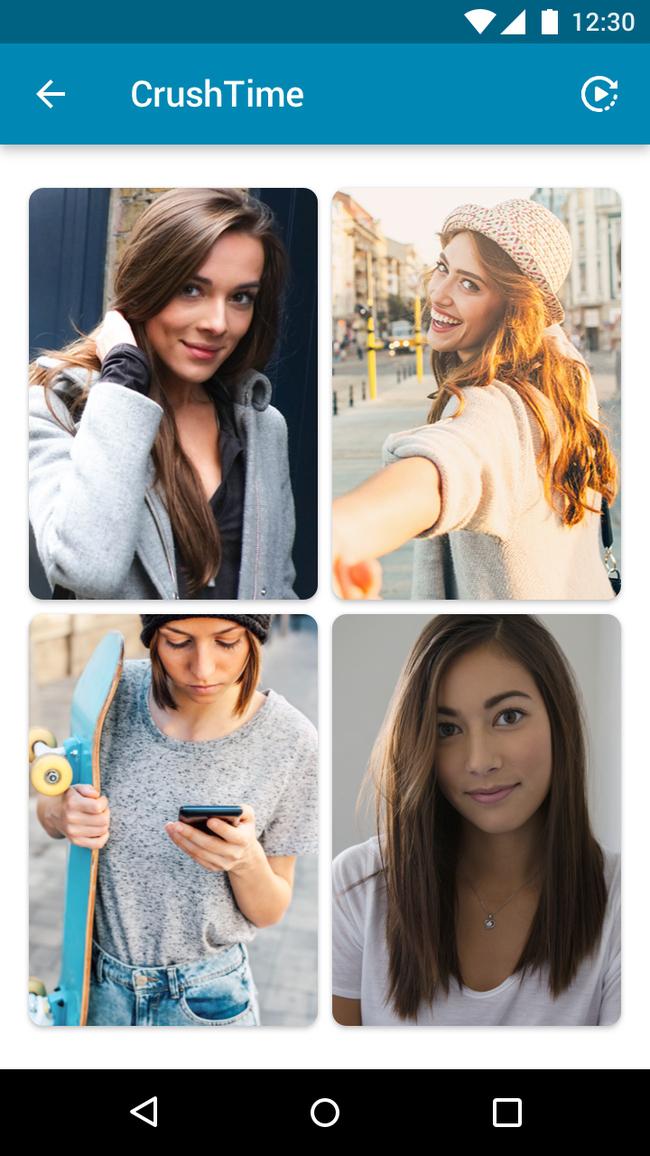Tap the replay icon in the app bar
The image size is (650, 1156).
pos(599,94)
